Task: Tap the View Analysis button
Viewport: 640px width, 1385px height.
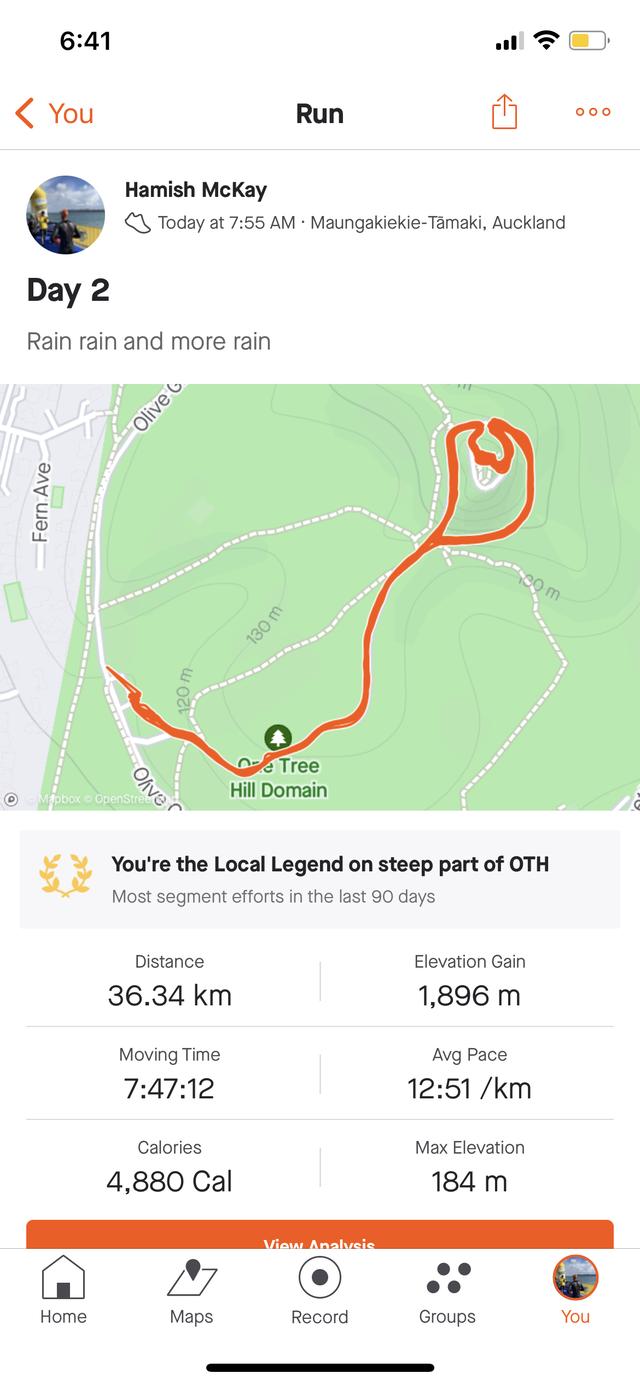Action: tap(320, 1235)
